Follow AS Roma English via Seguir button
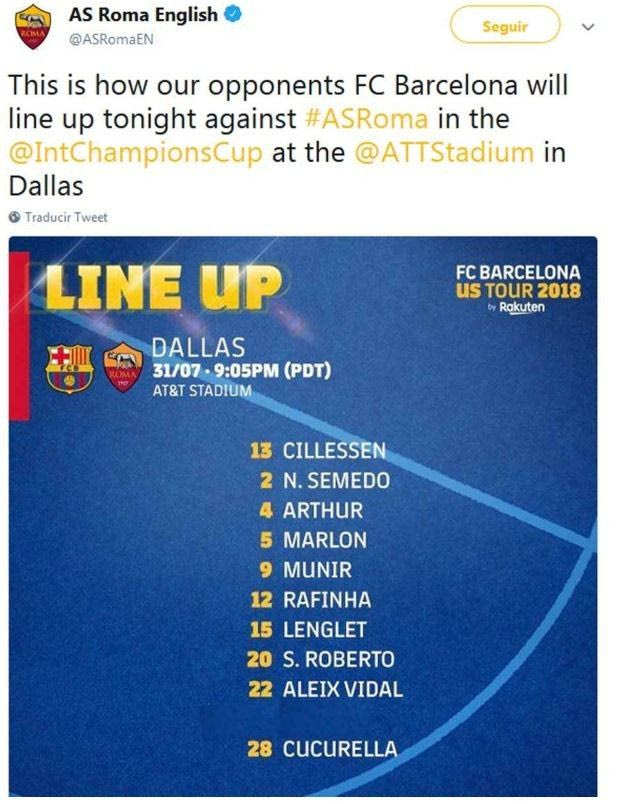621x804 pixels. (x=504, y=27)
